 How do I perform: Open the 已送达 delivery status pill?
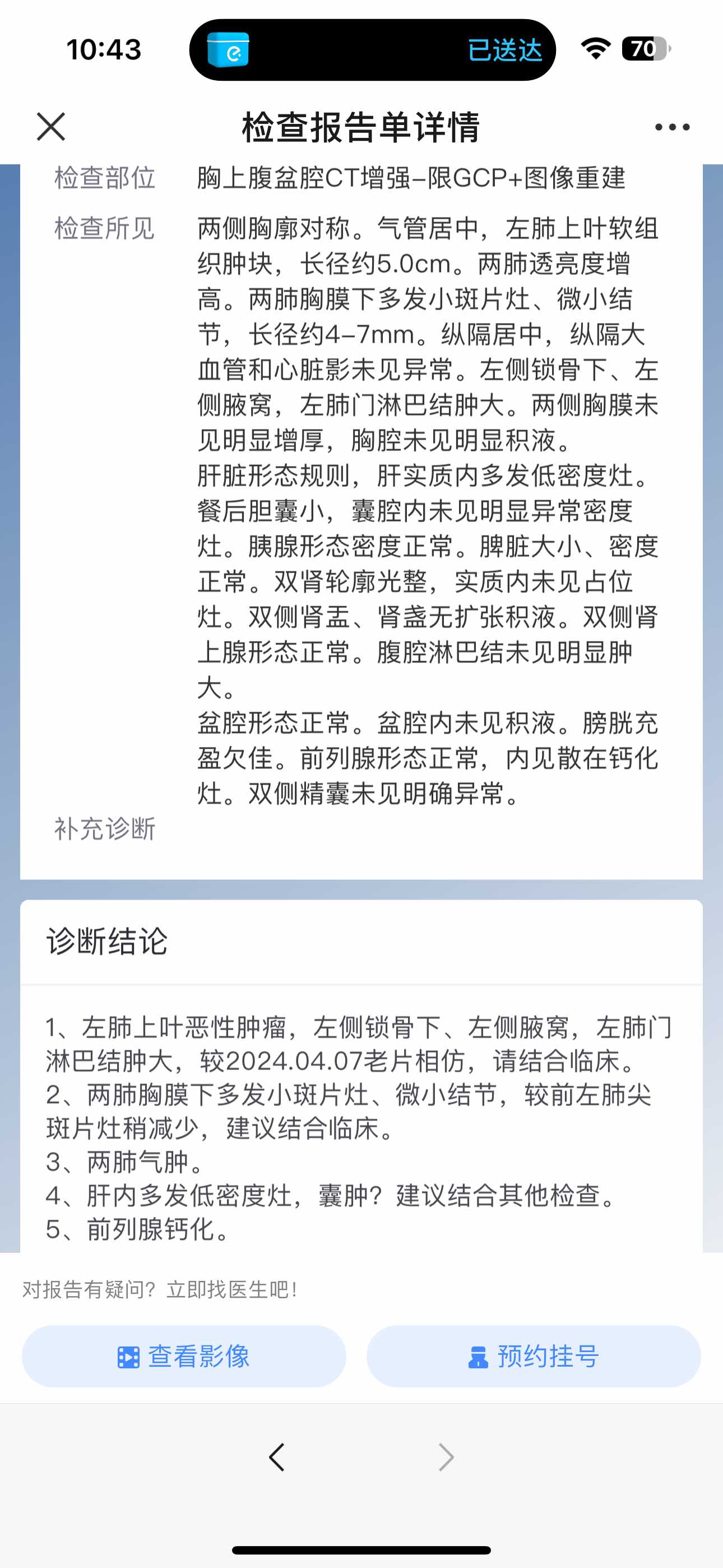pyautogui.click(x=373, y=50)
